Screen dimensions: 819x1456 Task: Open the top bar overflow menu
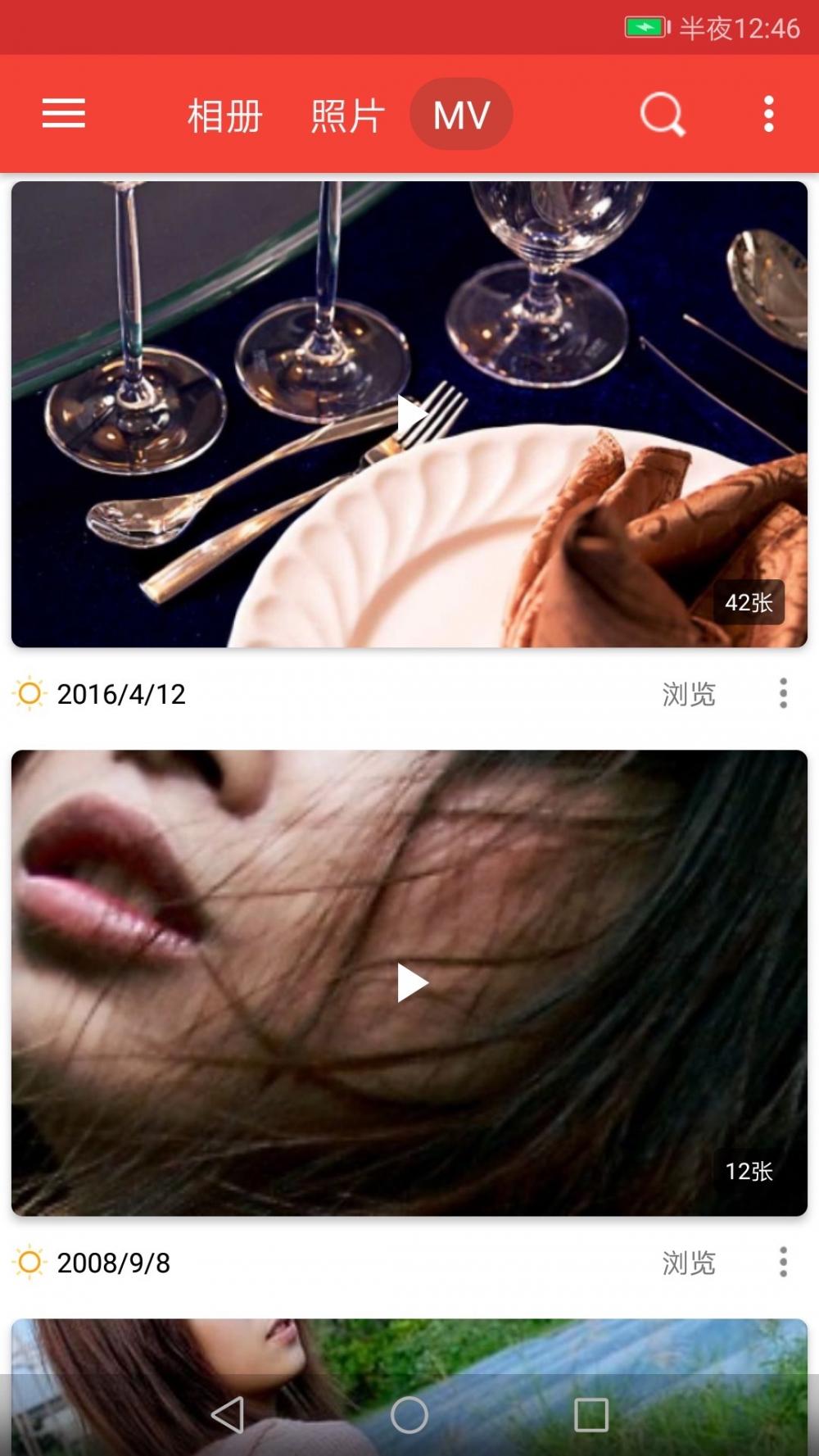[768, 114]
